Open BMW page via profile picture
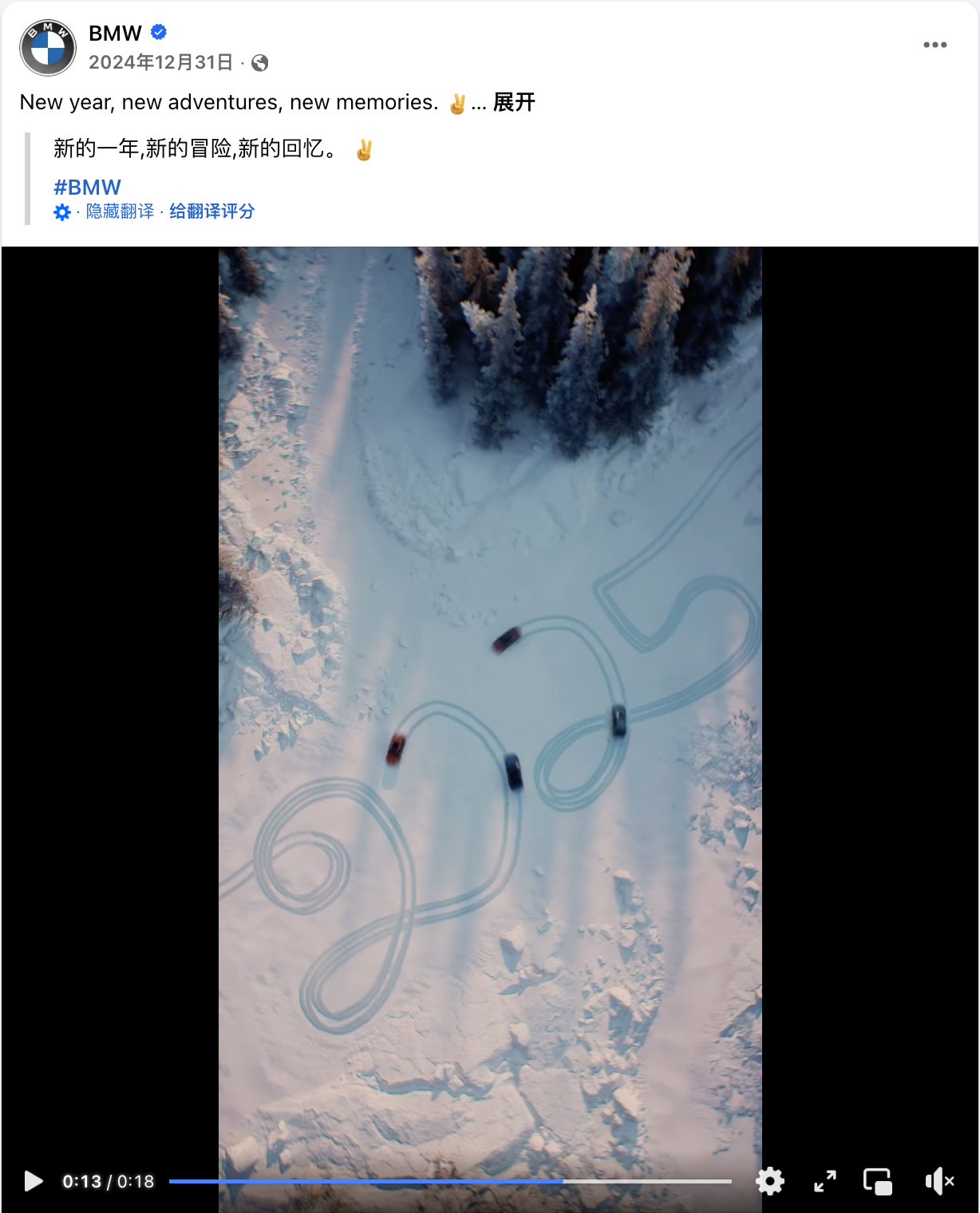Viewport: 980px width, 1213px height. point(48,48)
